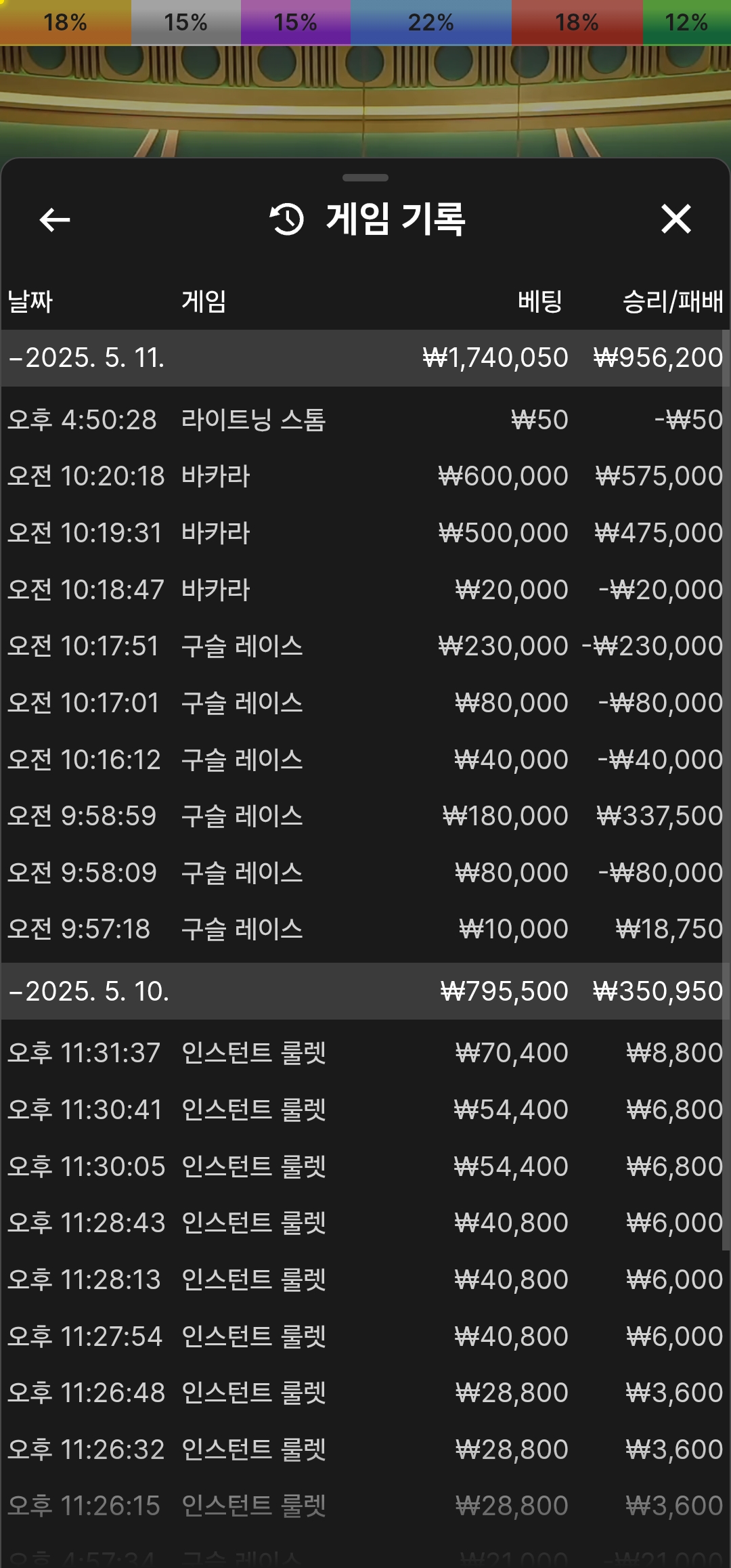Tap the drag handle above 게임 기록
Image resolution: width=731 pixels, height=1568 pixels.
365,178
